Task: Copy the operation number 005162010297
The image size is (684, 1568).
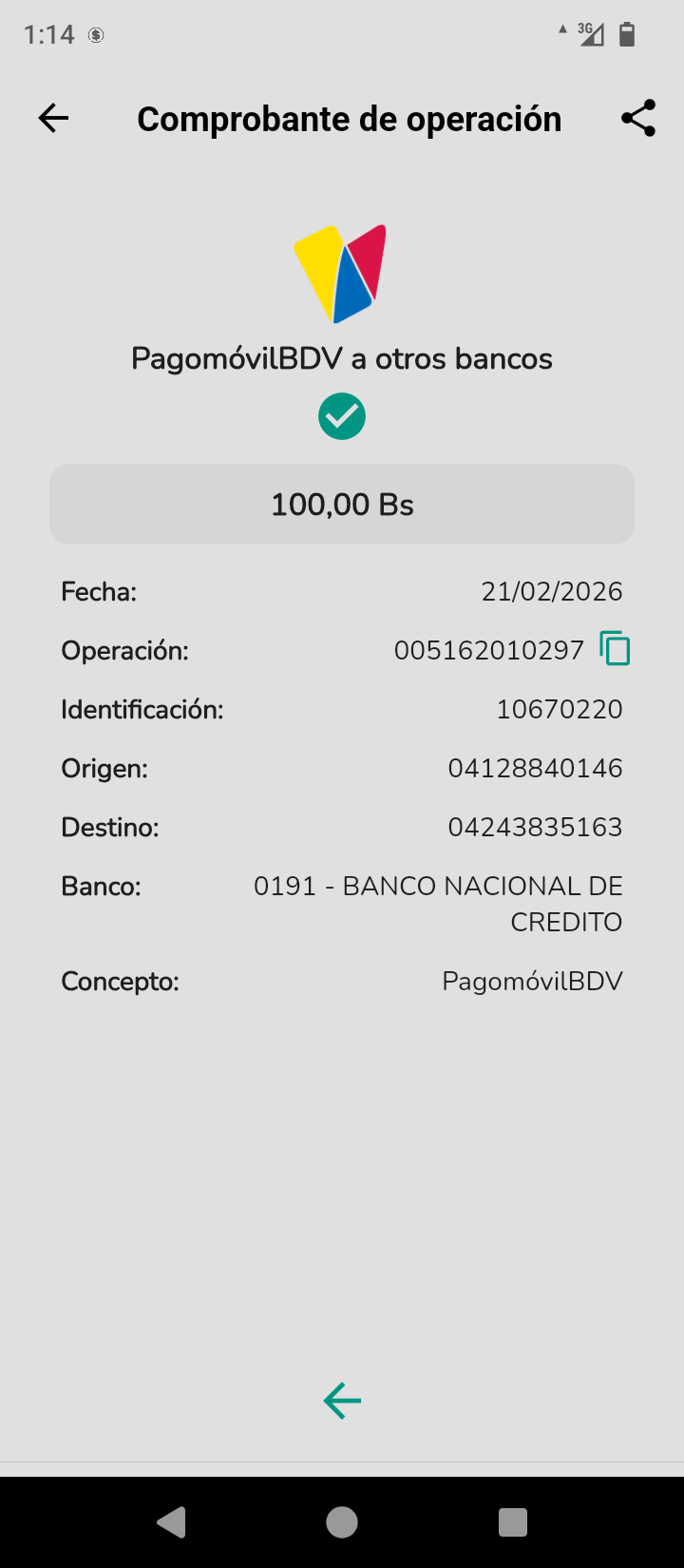Action: [615, 649]
